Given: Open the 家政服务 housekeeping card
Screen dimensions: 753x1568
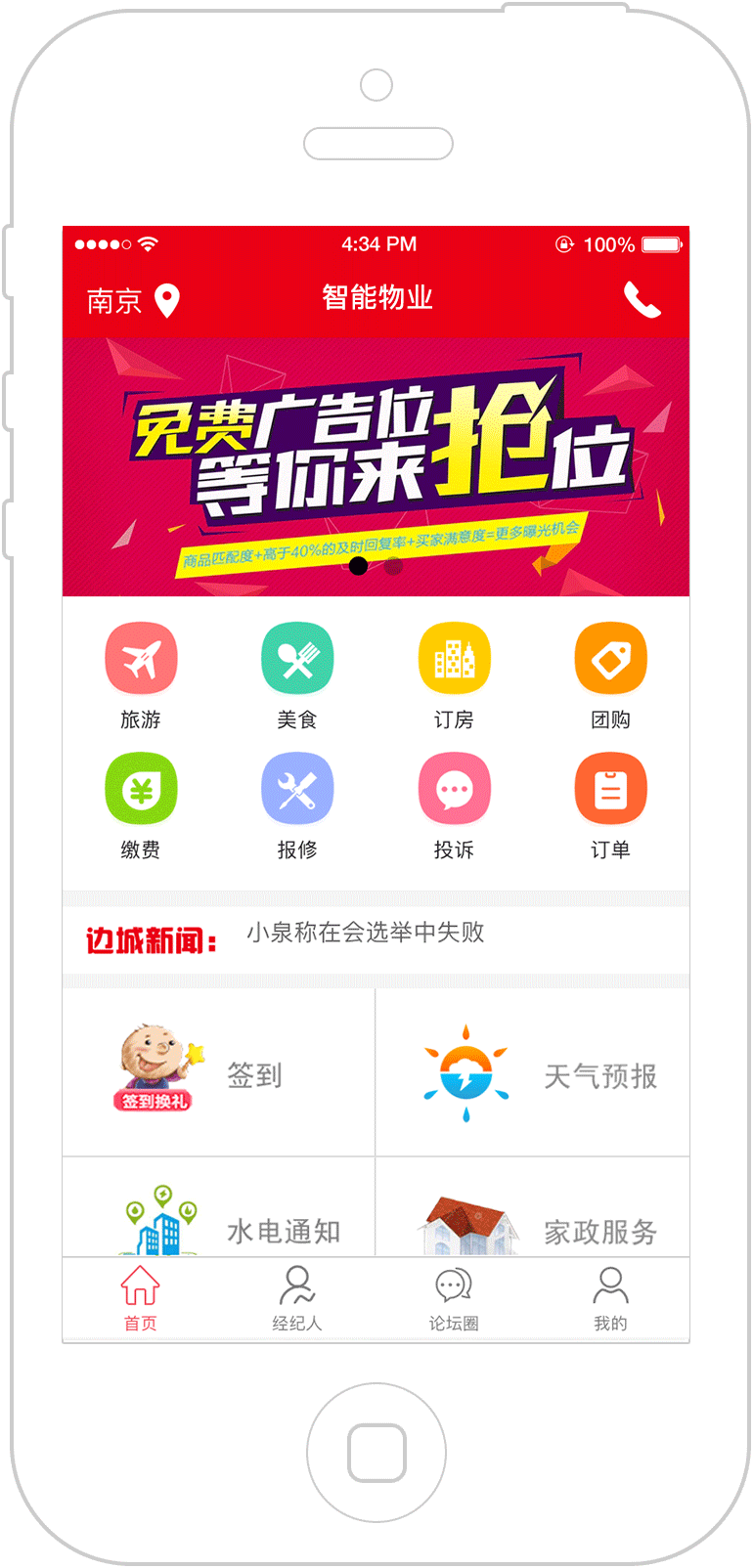Looking at the screenshot, I should pos(533,1222).
